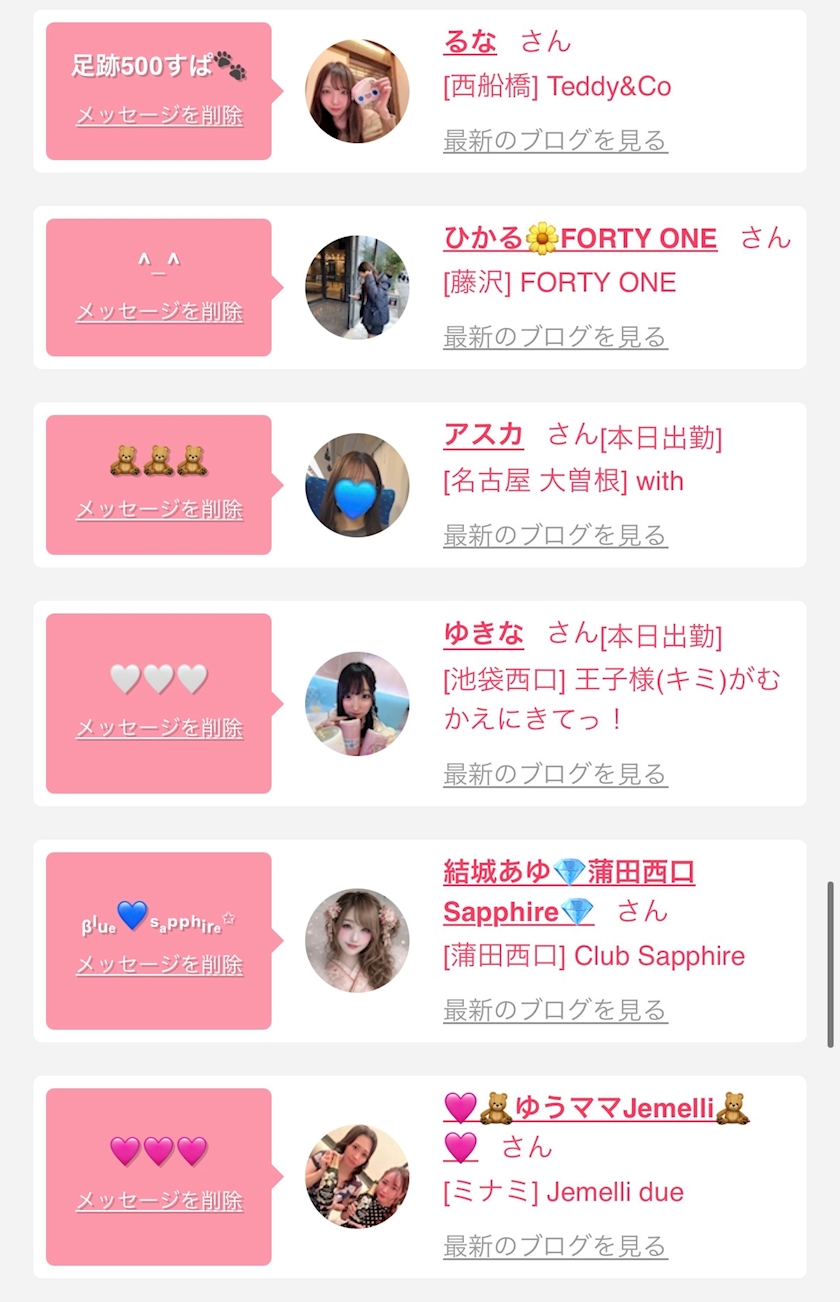Screen dimensions: 840x1302
Task: Open ゆうママJemelli profile link
Action: pos(596,1108)
